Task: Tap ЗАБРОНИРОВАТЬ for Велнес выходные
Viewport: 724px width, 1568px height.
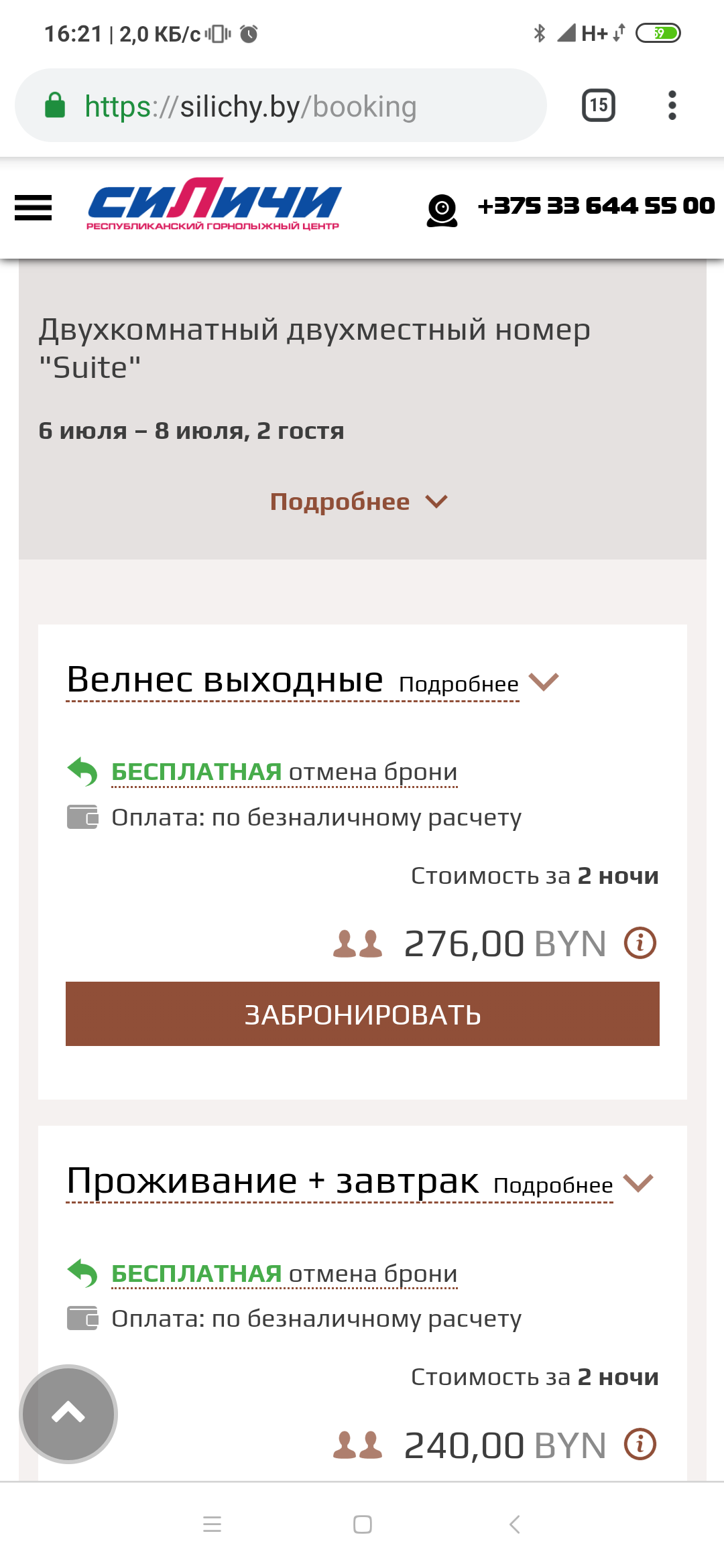Action: click(x=362, y=1014)
